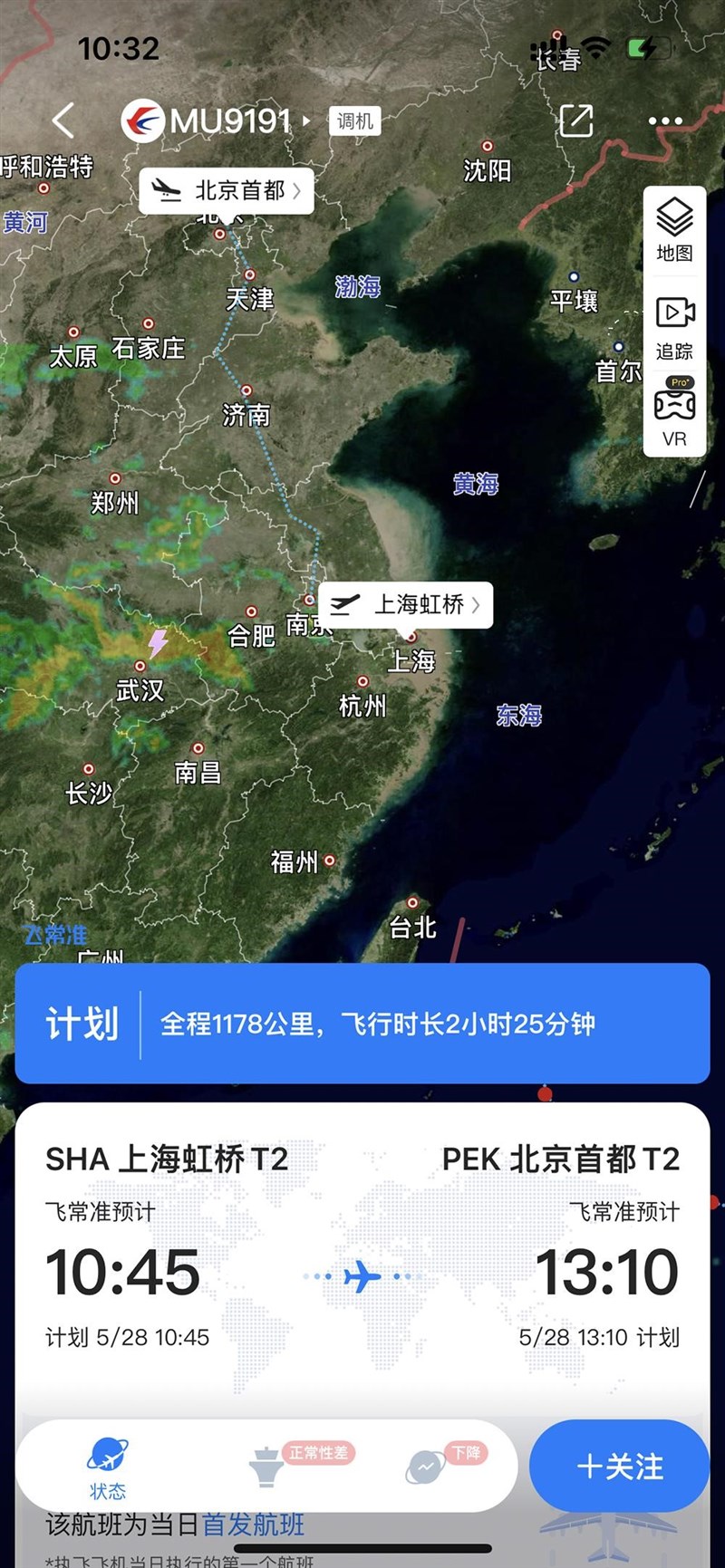Open the three-dot overflow menu

(x=665, y=120)
